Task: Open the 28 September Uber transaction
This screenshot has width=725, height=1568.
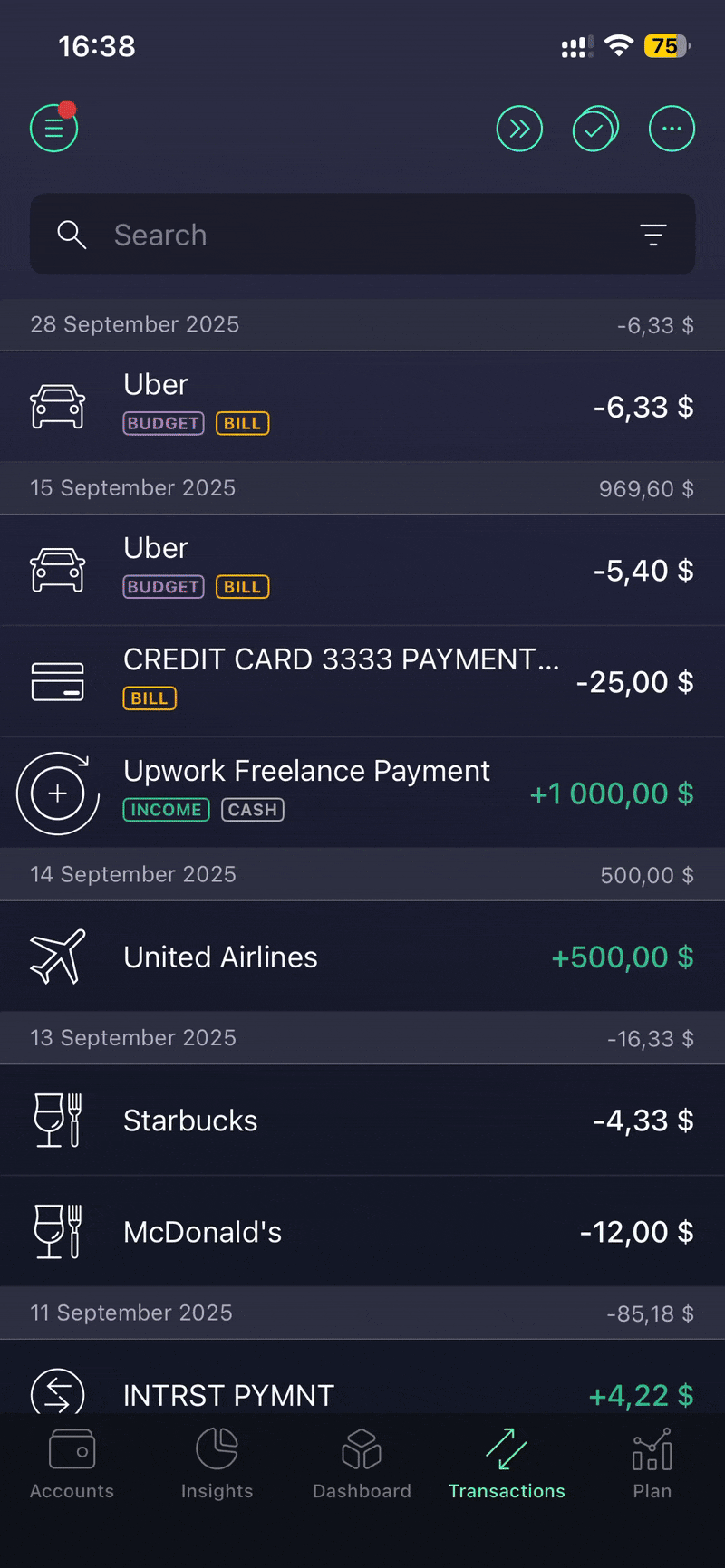Action: coord(362,406)
